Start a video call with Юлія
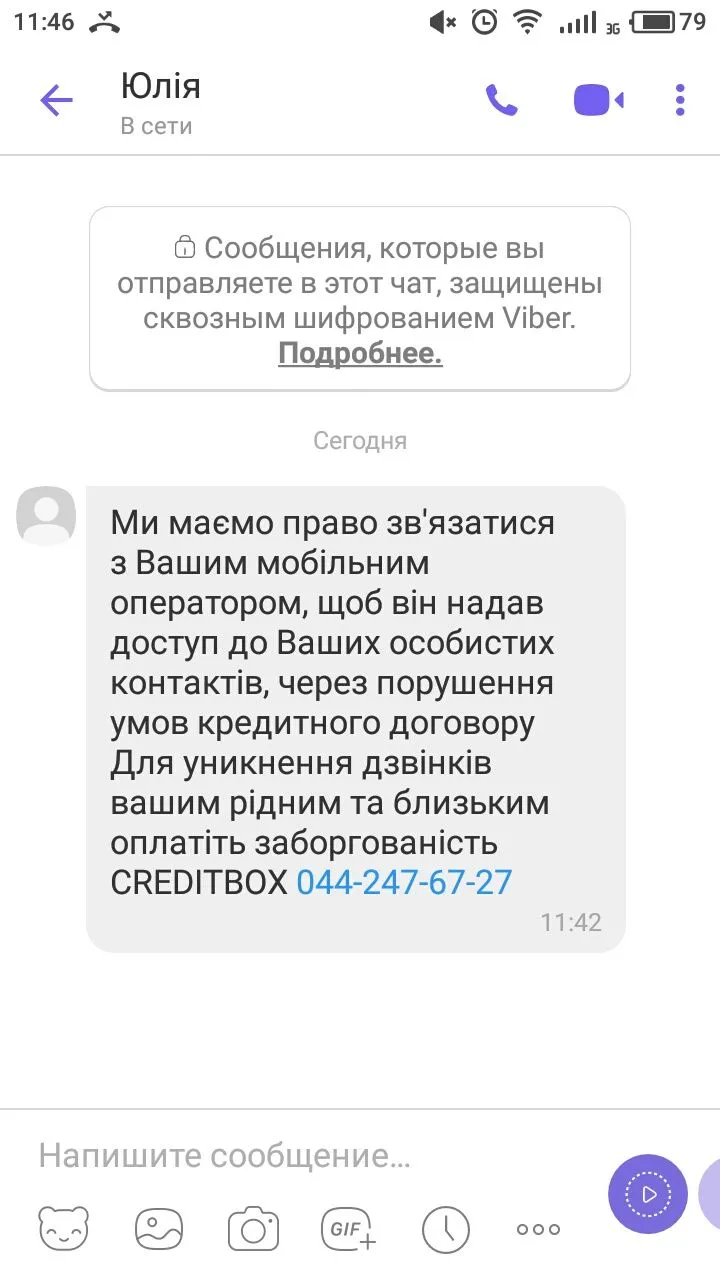The width and height of the screenshot is (720, 1280). tap(598, 100)
